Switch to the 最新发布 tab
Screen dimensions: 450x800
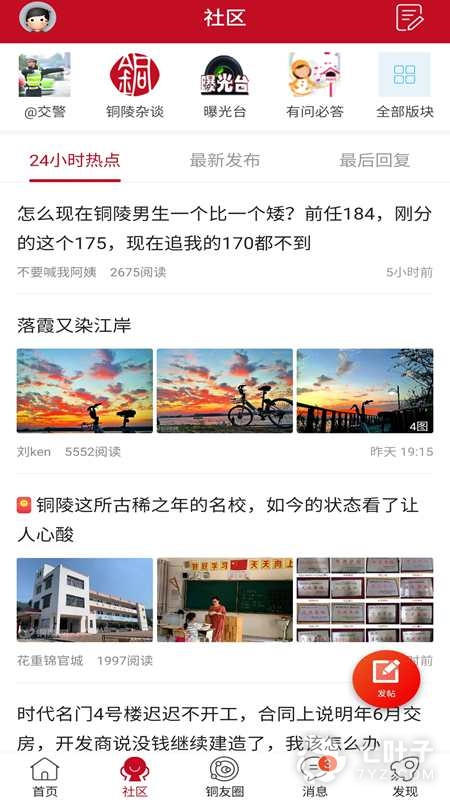click(x=224, y=160)
